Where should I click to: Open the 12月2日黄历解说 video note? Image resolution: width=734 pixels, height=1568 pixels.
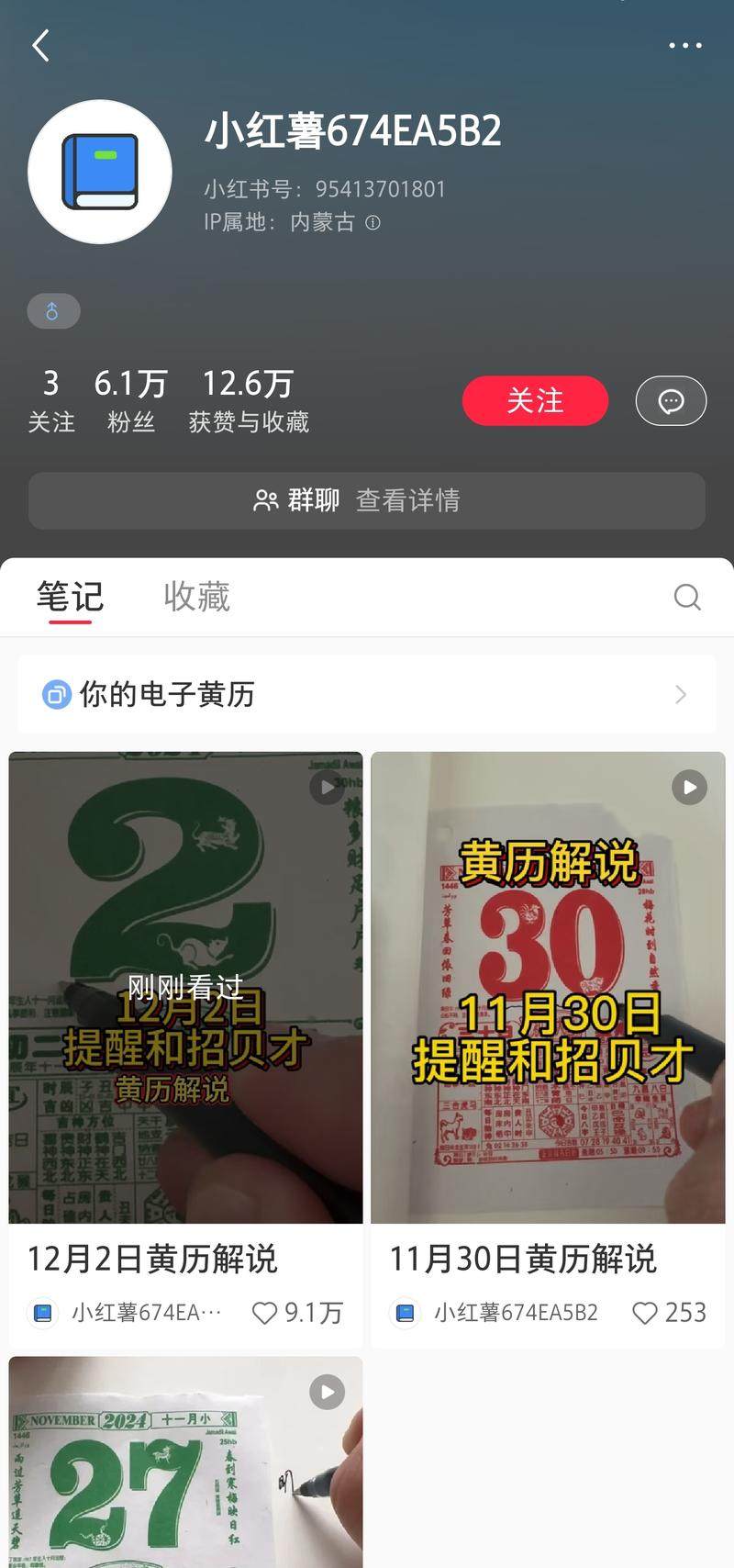(185, 988)
